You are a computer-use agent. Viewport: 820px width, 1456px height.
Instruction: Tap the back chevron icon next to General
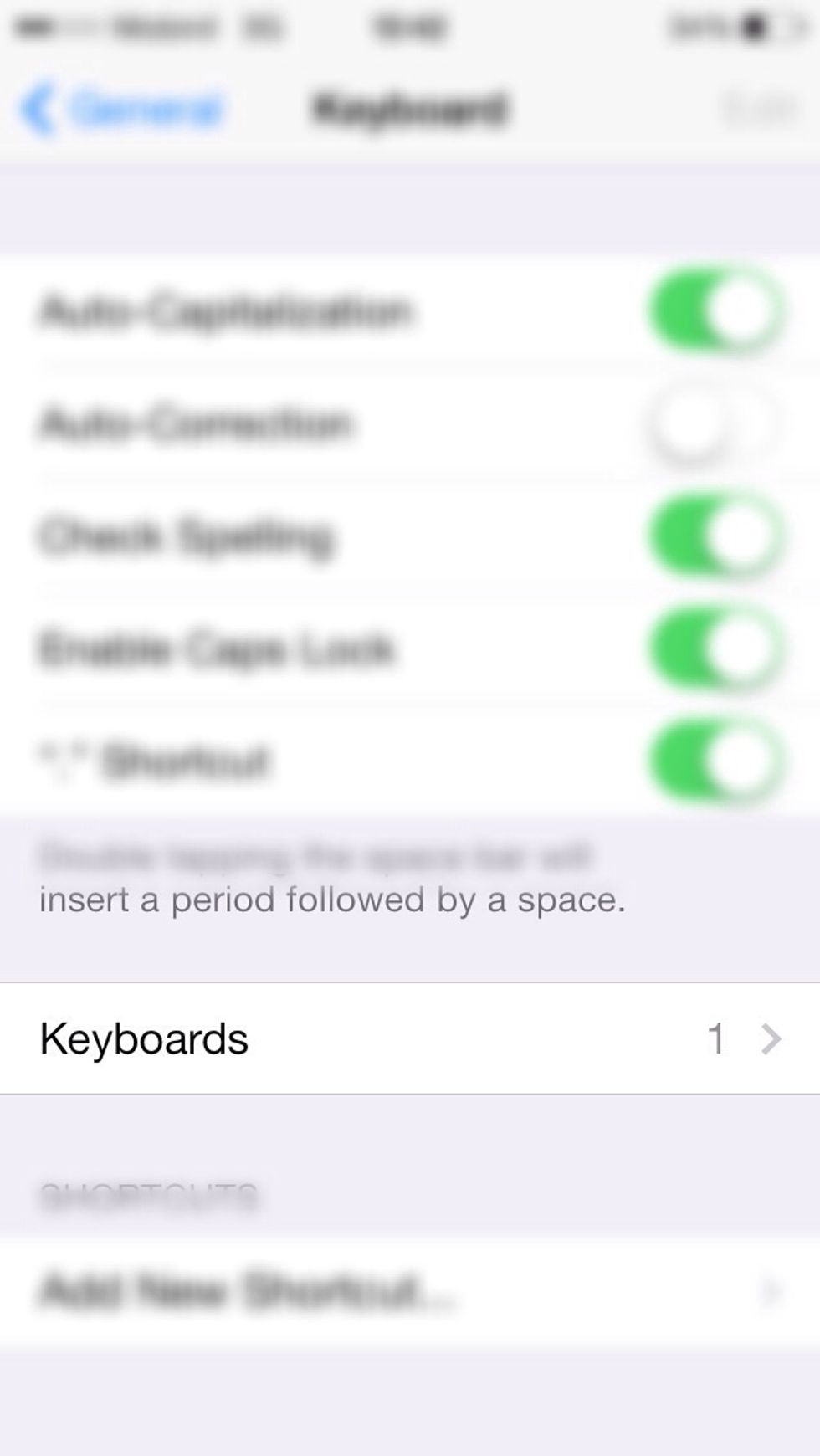coord(38,106)
